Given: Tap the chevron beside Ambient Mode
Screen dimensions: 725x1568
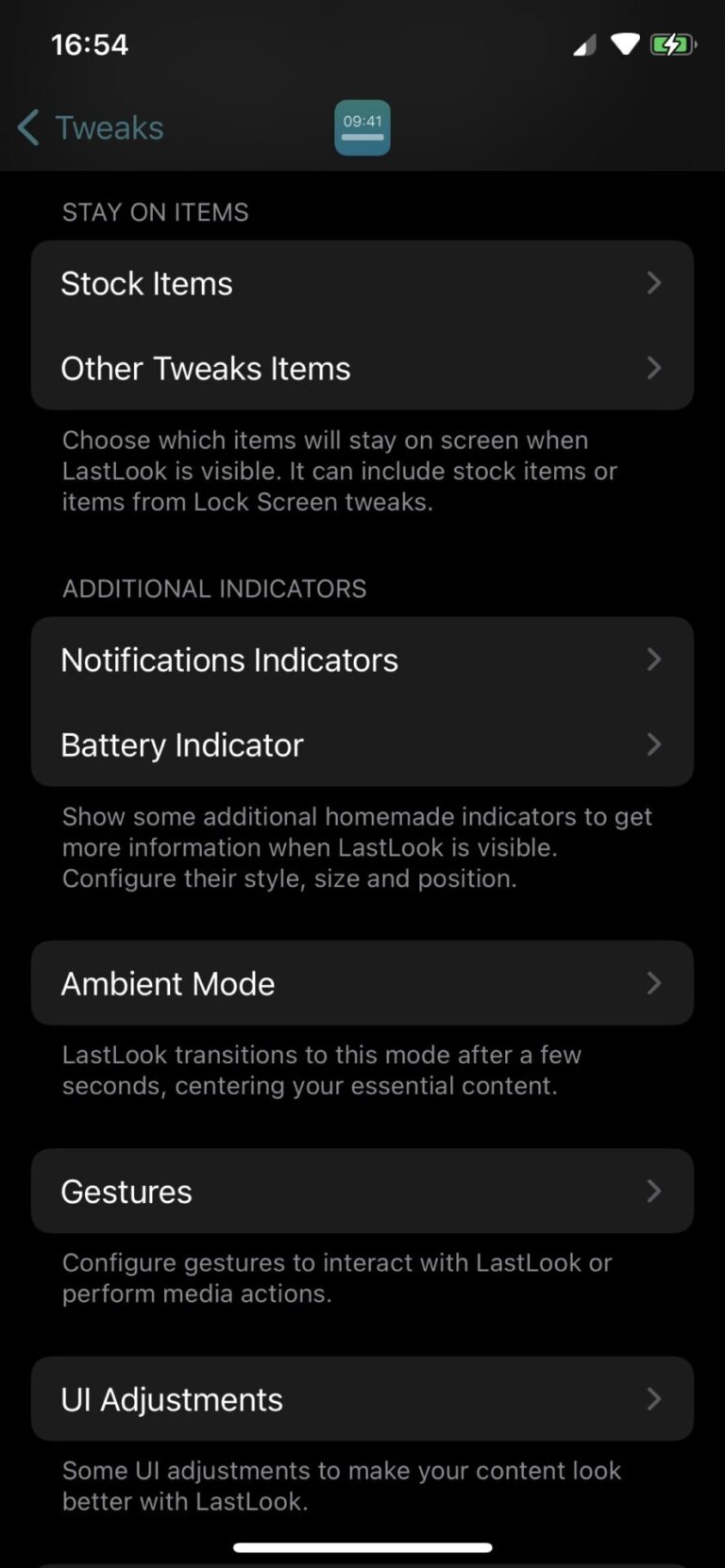Looking at the screenshot, I should click(x=654, y=983).
